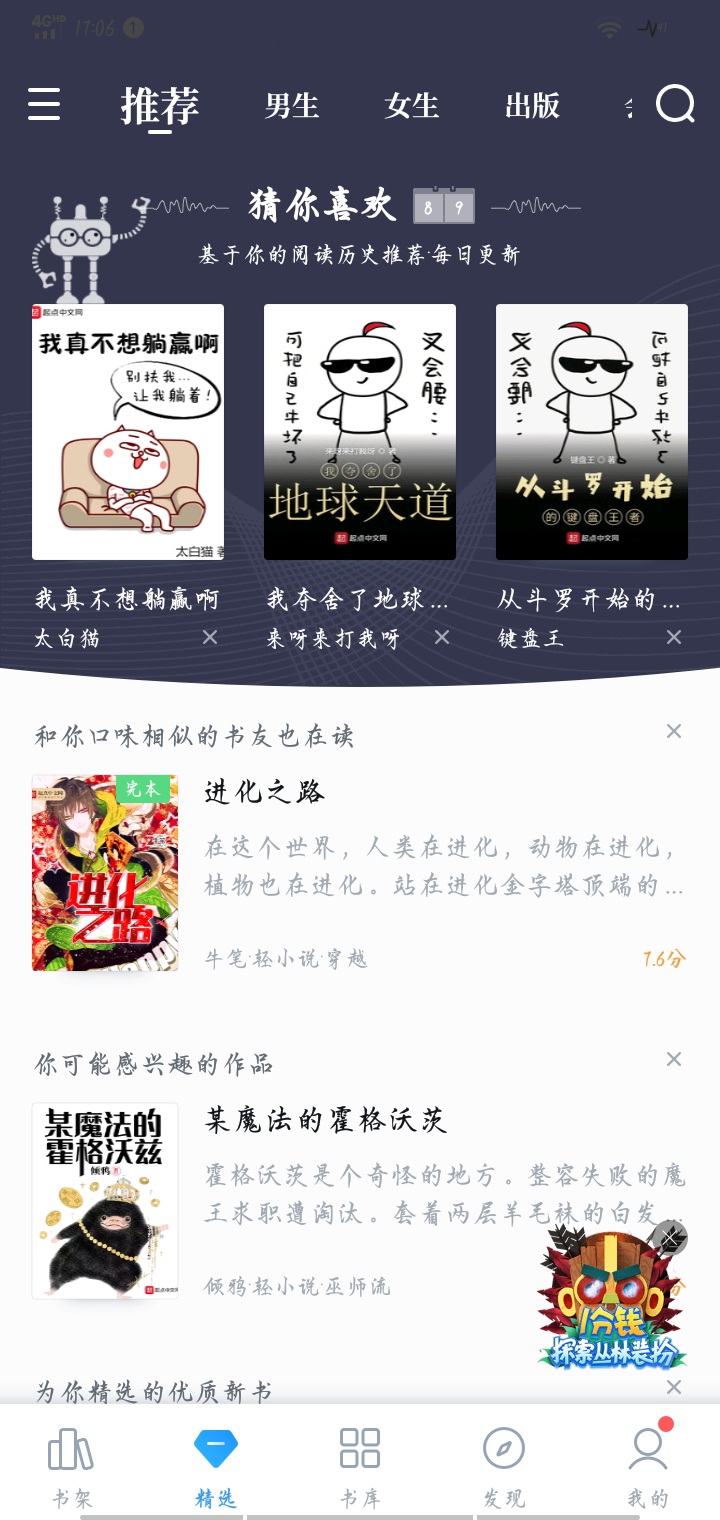
Task: Close the floating 1分钱 promo badge
Action: (671, 1240)
